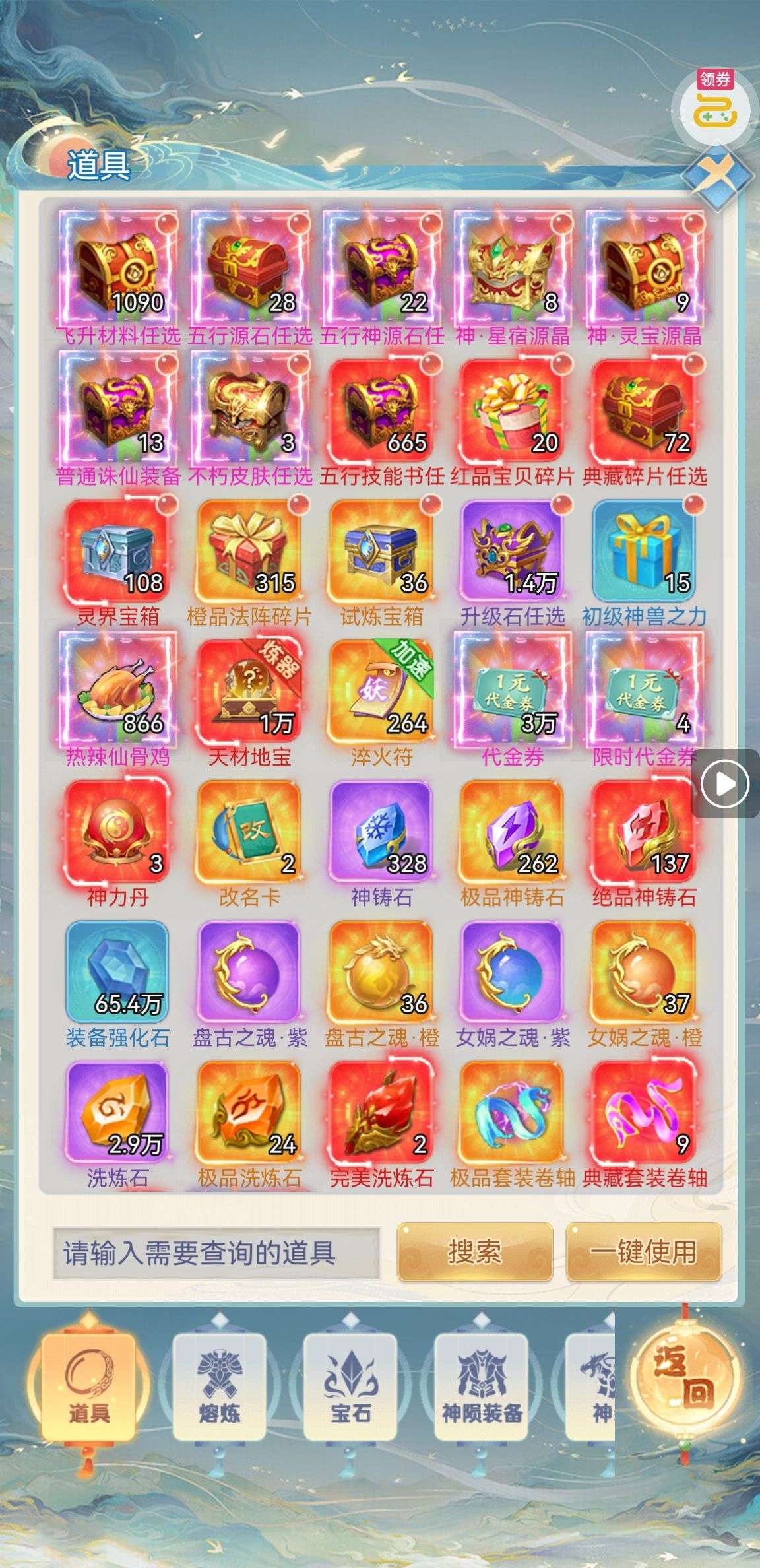Tap the item search input field
The width and height of the screenshot is (760, 1568).
(x=216, y=1253)
